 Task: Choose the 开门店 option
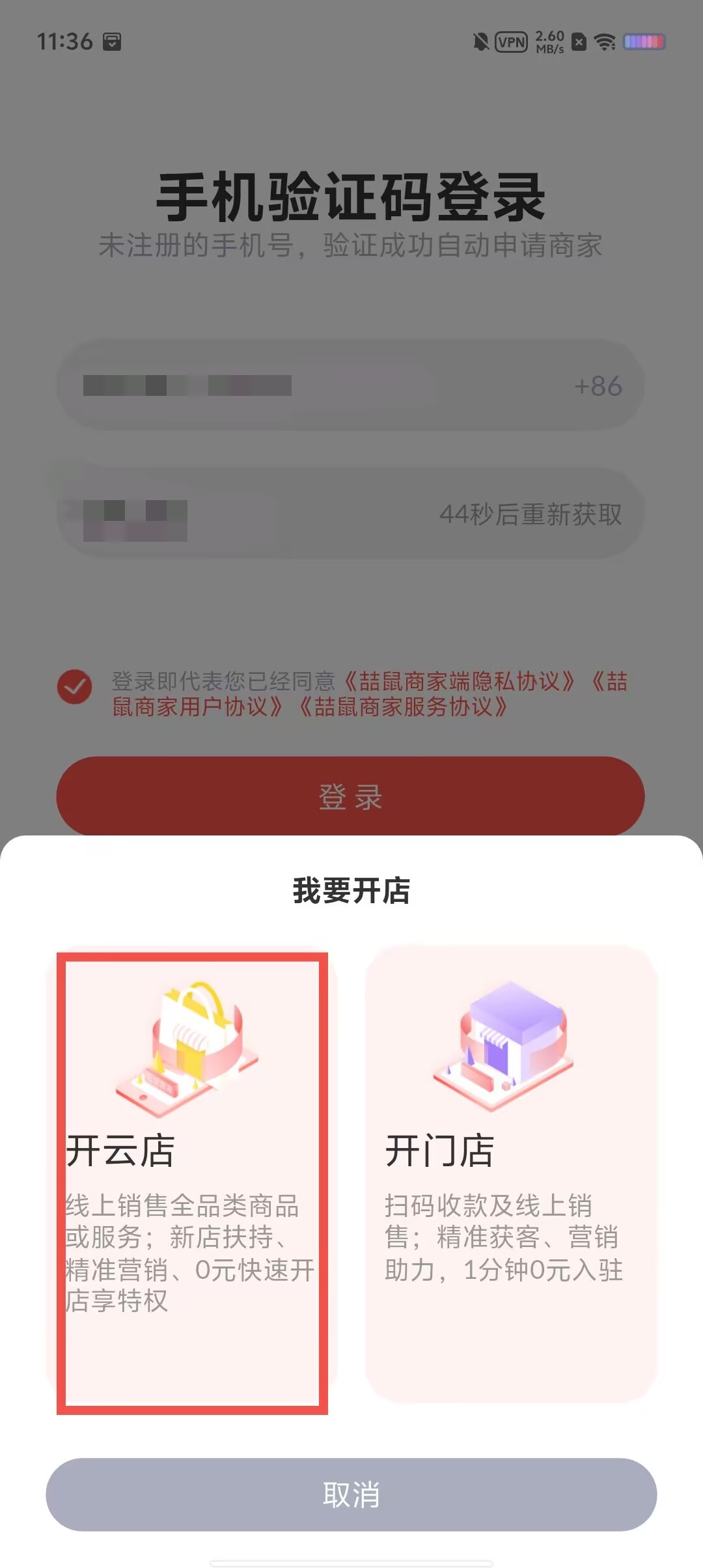point(511,1173)
